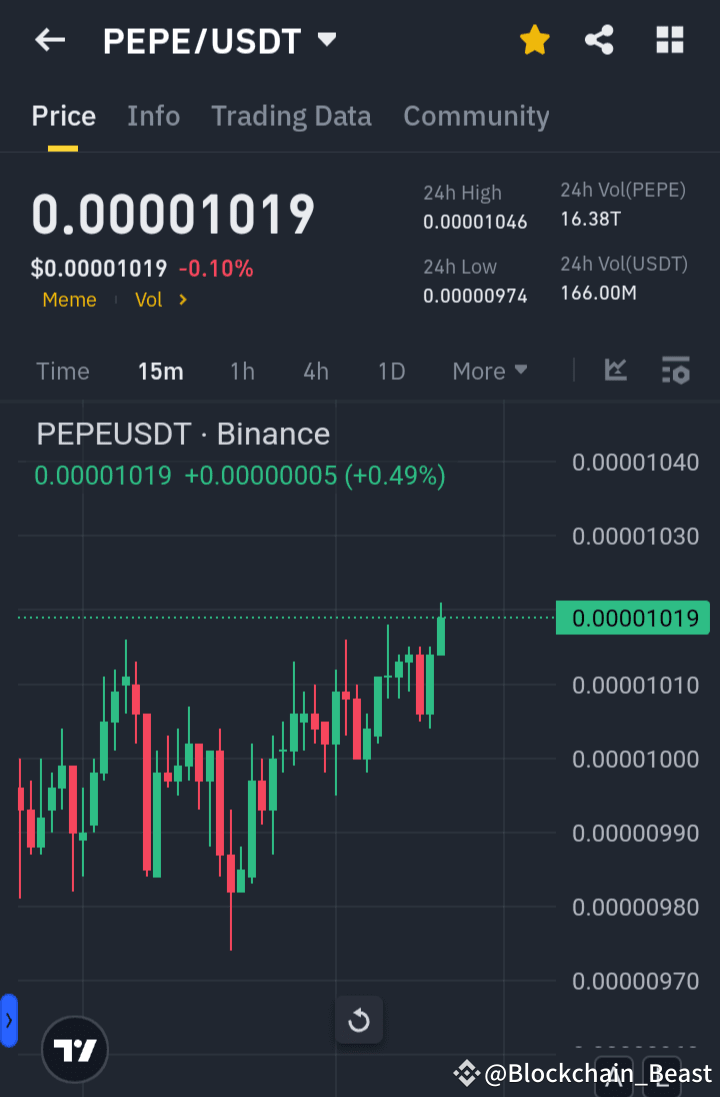Image resolution: width=720 pixels, height=1097 pixels.
Task: Click the back arrow to exit chart
Action: click(50, 40)
